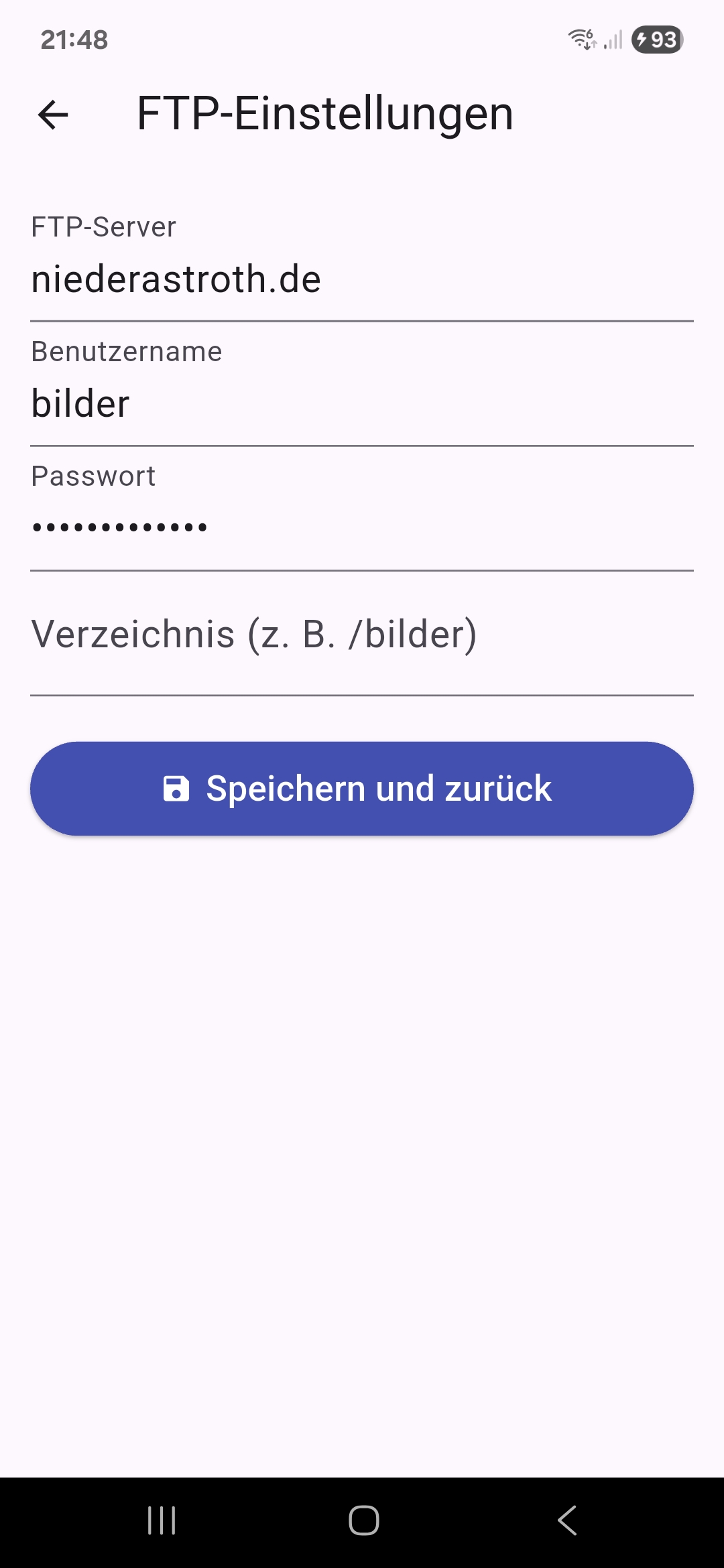Go back using the app bar arrow

53,114
